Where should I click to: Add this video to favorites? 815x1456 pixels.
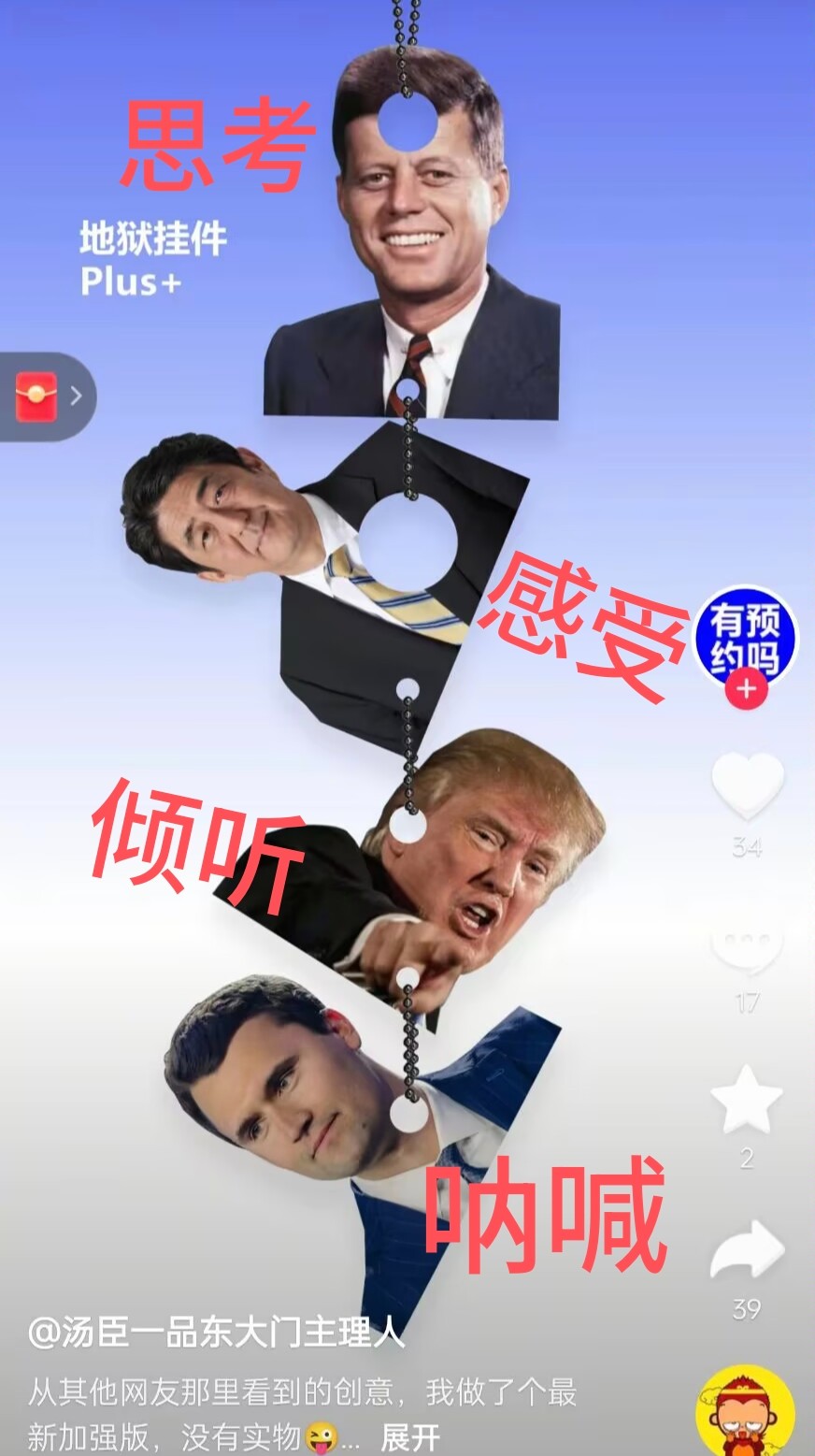tap(747, 1099)
